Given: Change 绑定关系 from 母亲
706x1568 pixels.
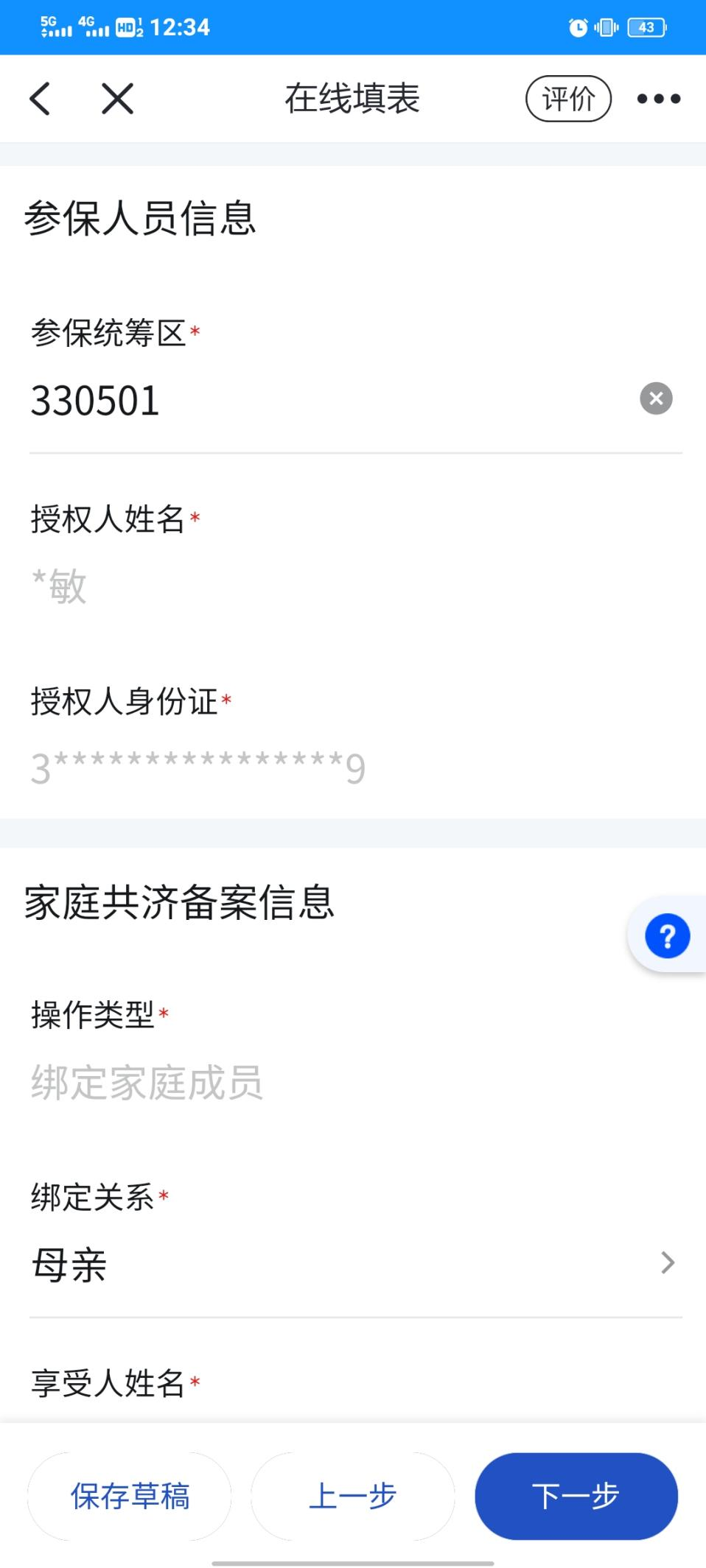Looking at the screenshot, I should [355, 1265].
